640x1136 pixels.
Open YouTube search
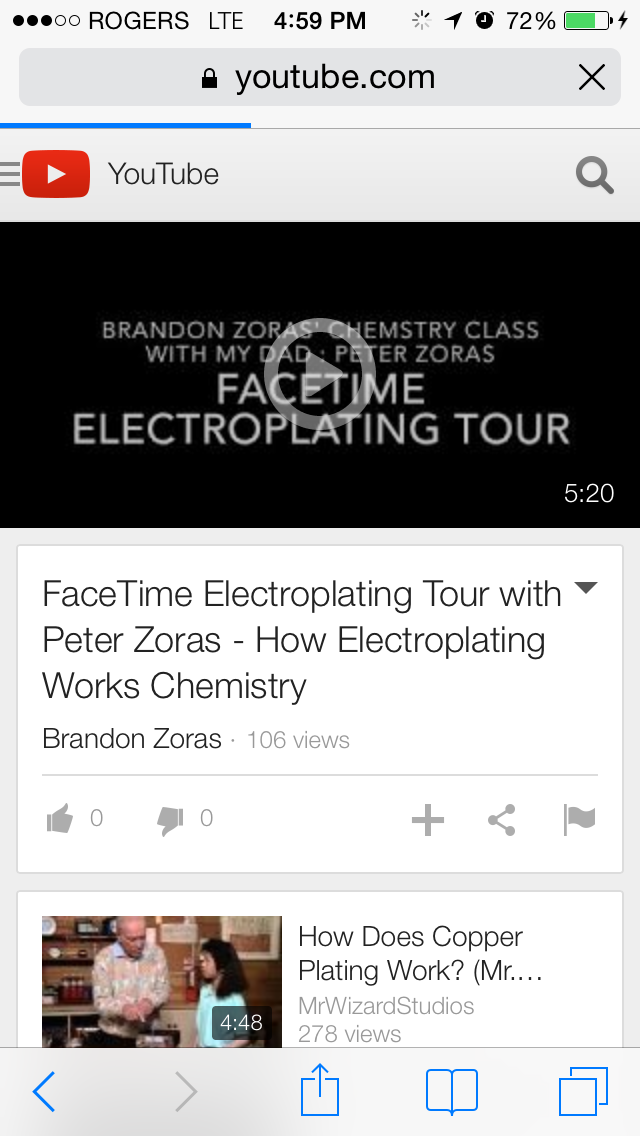pyautogui.click(x=594, y=176)
